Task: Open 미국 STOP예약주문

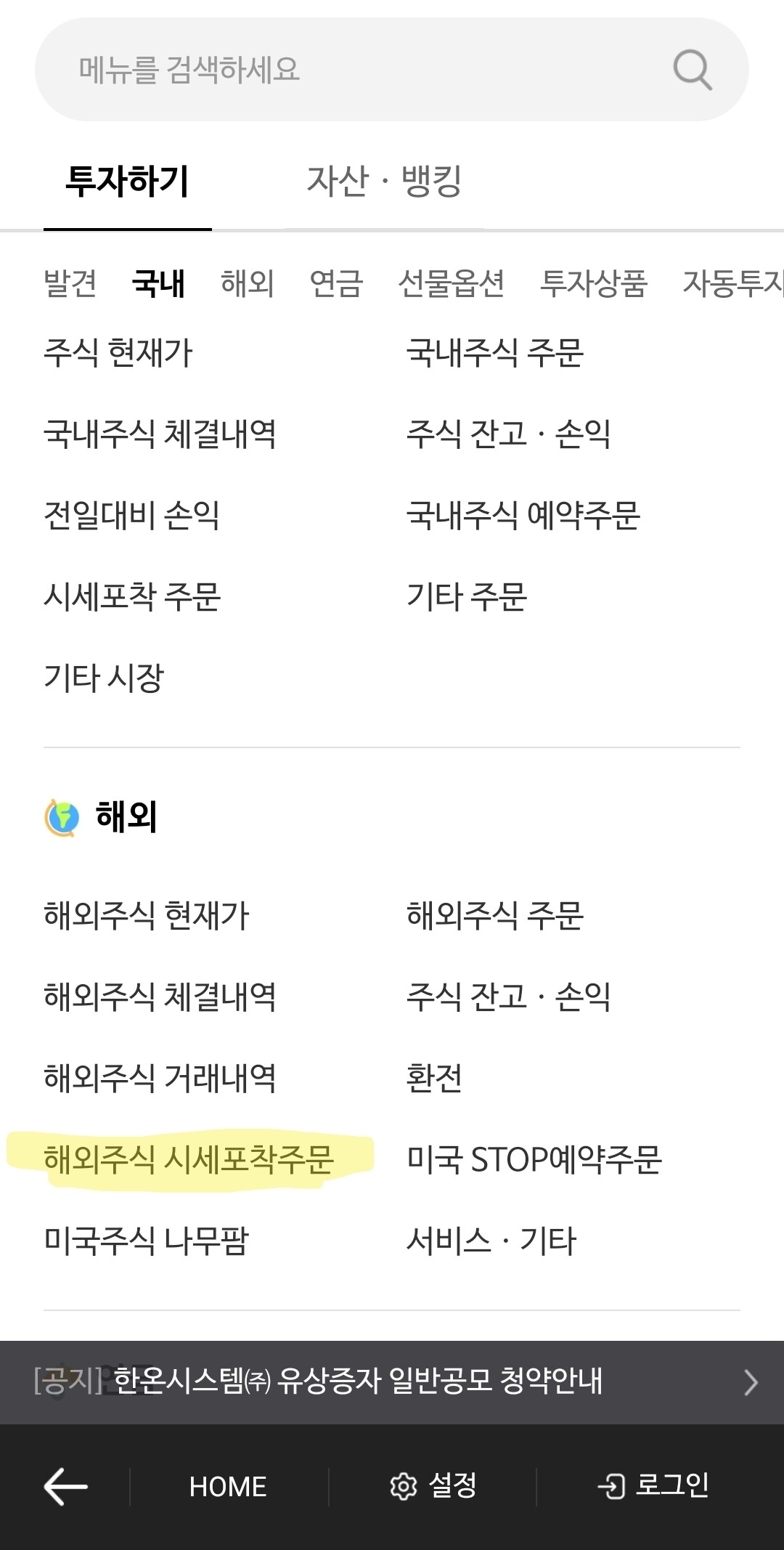Action: click(x=534, y=1159)
